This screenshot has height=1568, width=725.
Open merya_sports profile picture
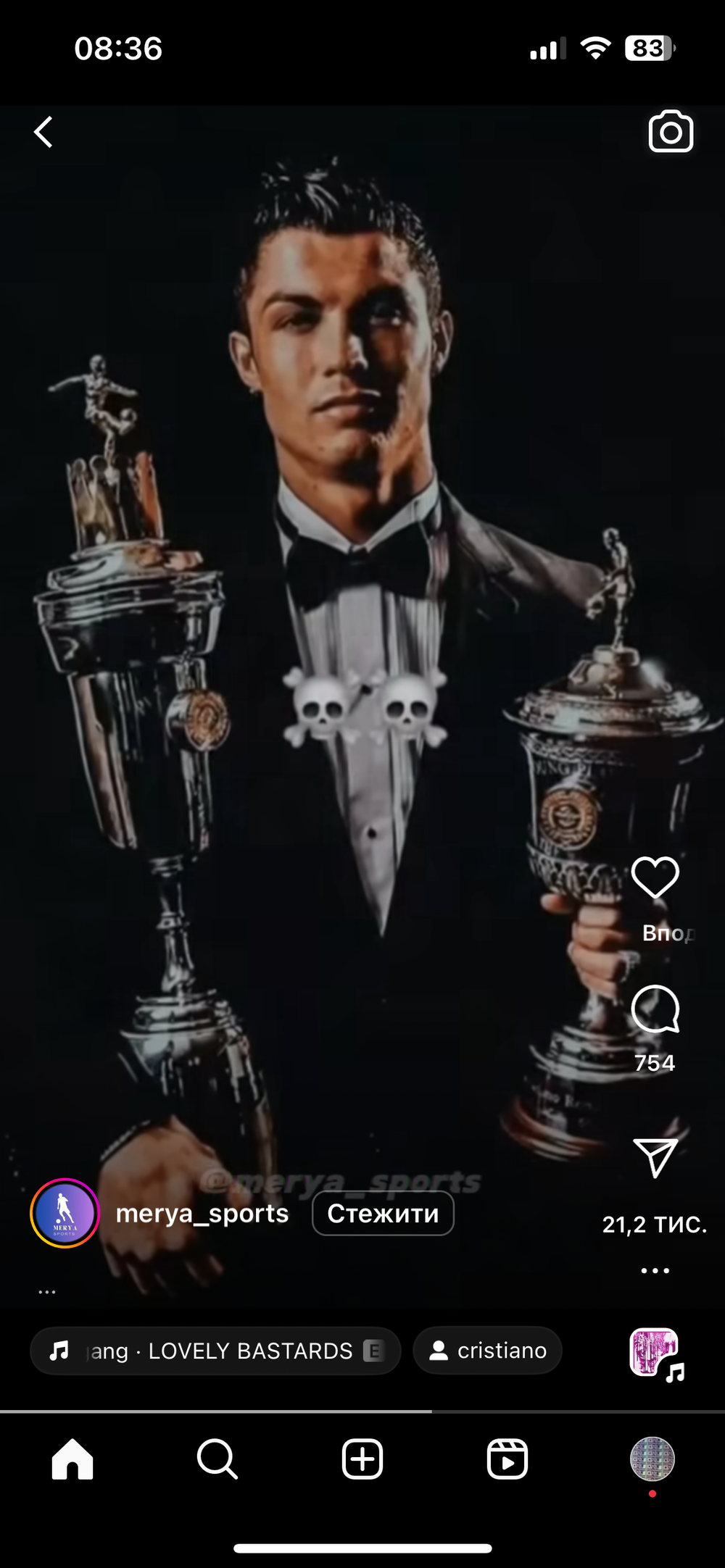point(65,1213)
